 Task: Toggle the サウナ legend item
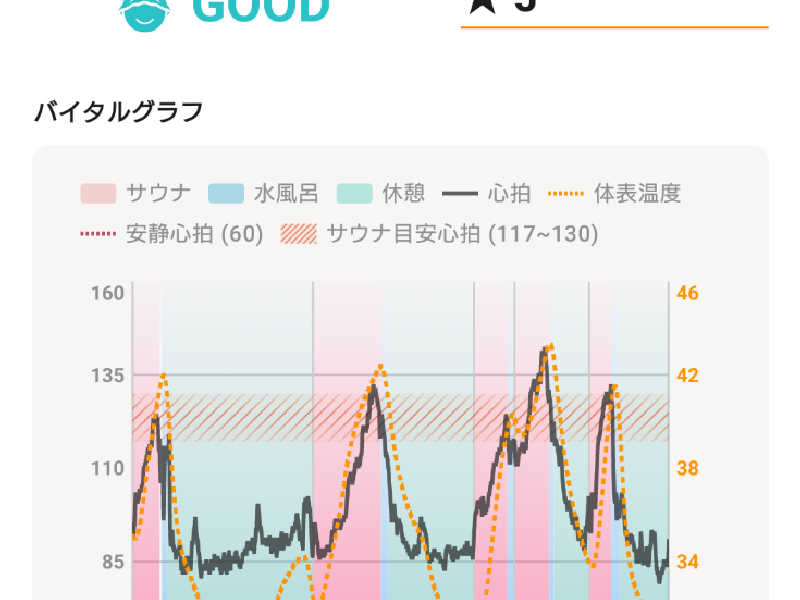coord(136,194)
